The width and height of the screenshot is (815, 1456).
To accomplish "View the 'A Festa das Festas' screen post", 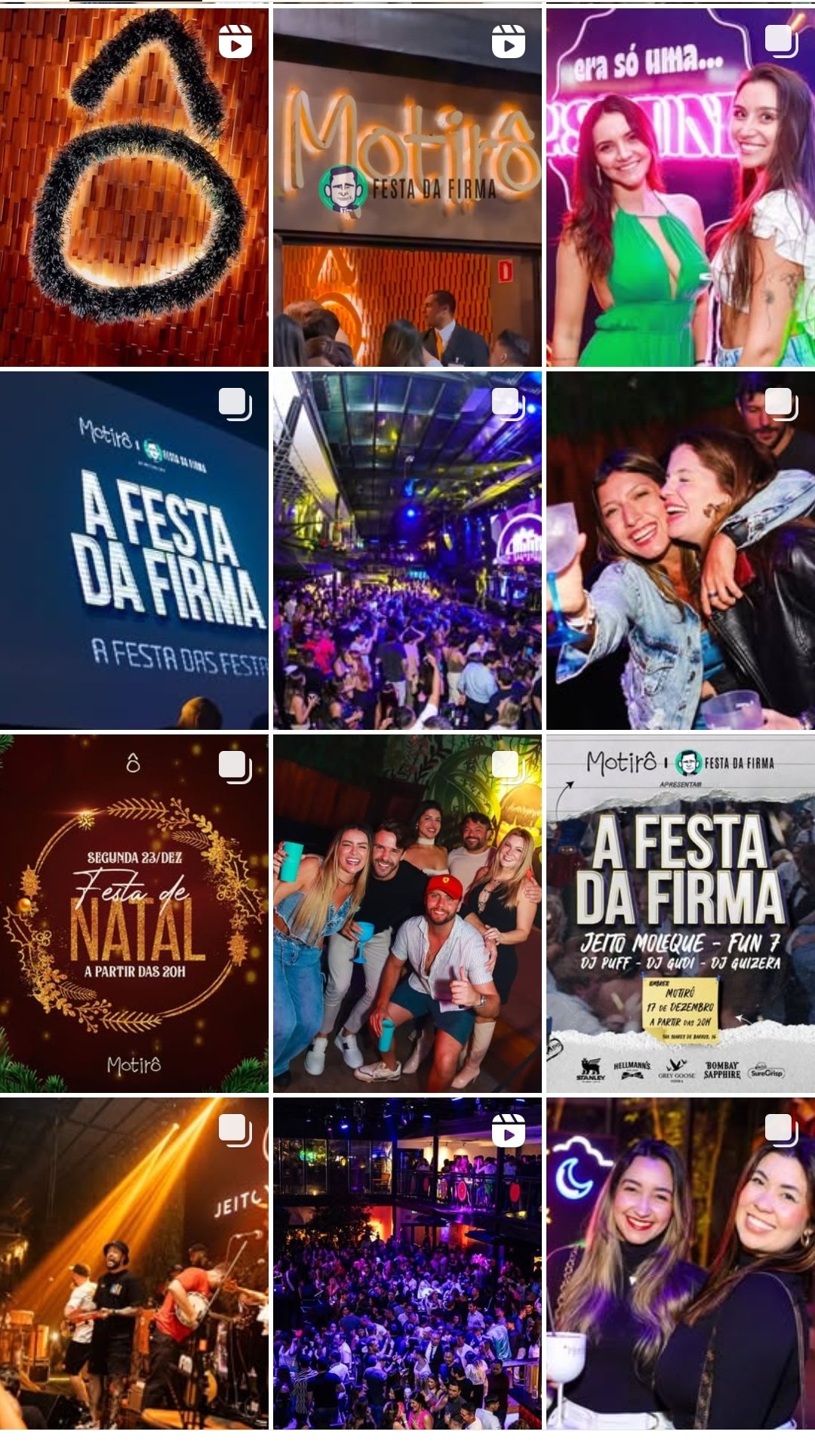I will pyautogui.click(x=134, y=550).
